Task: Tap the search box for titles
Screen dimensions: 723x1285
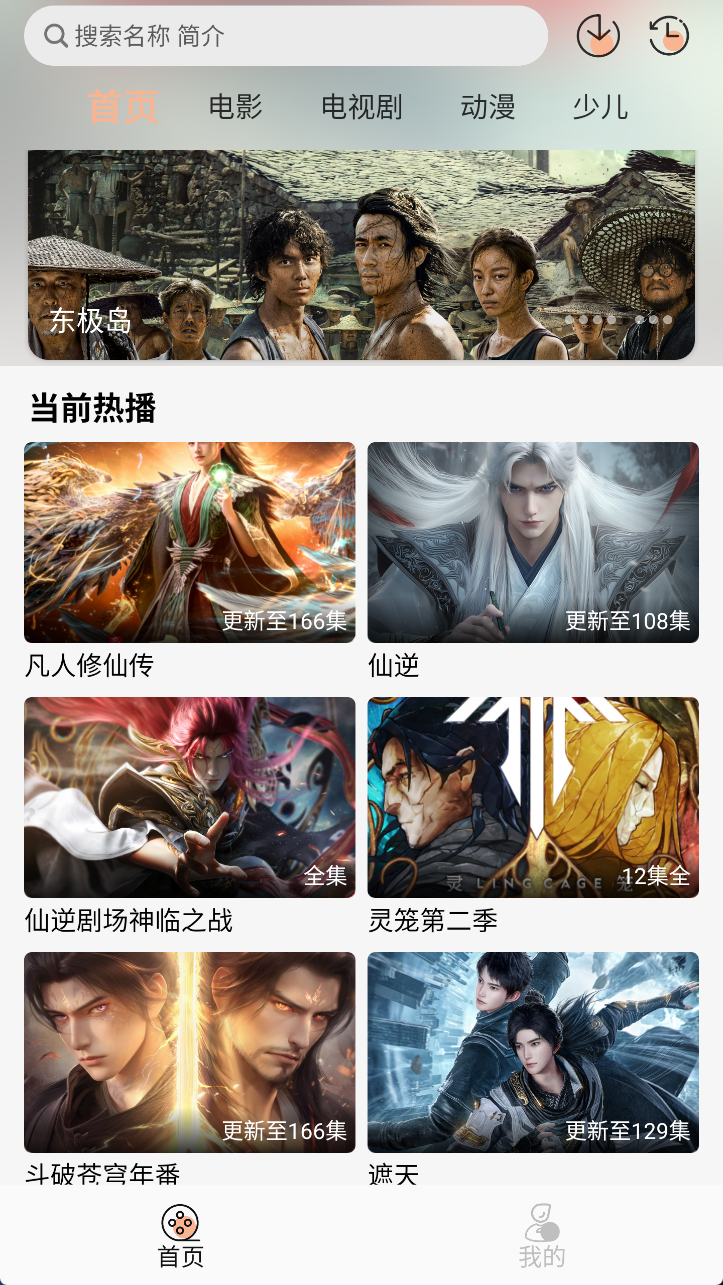Action: [x=285, y=37]
